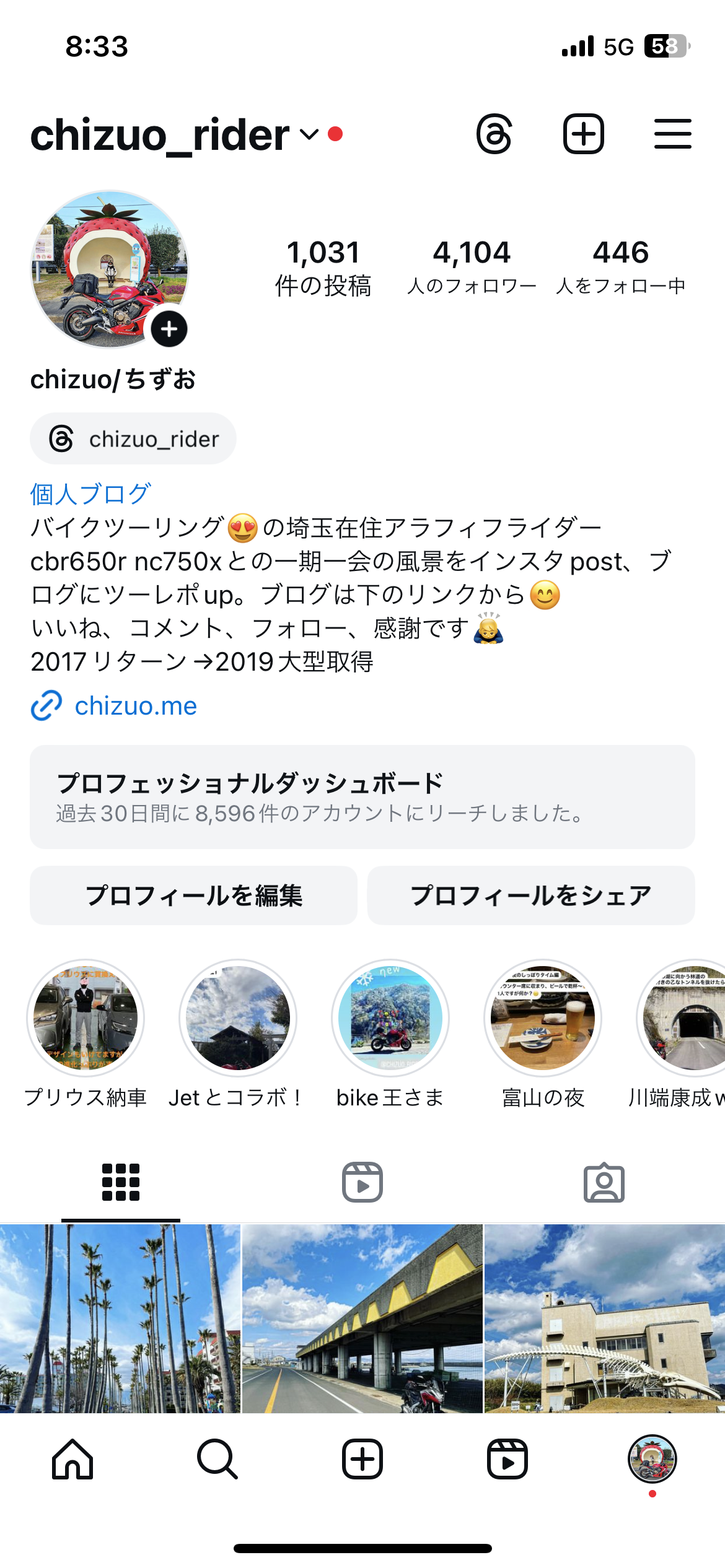Open the hamburger menu

pyautogui.click(x=672, y=134)
